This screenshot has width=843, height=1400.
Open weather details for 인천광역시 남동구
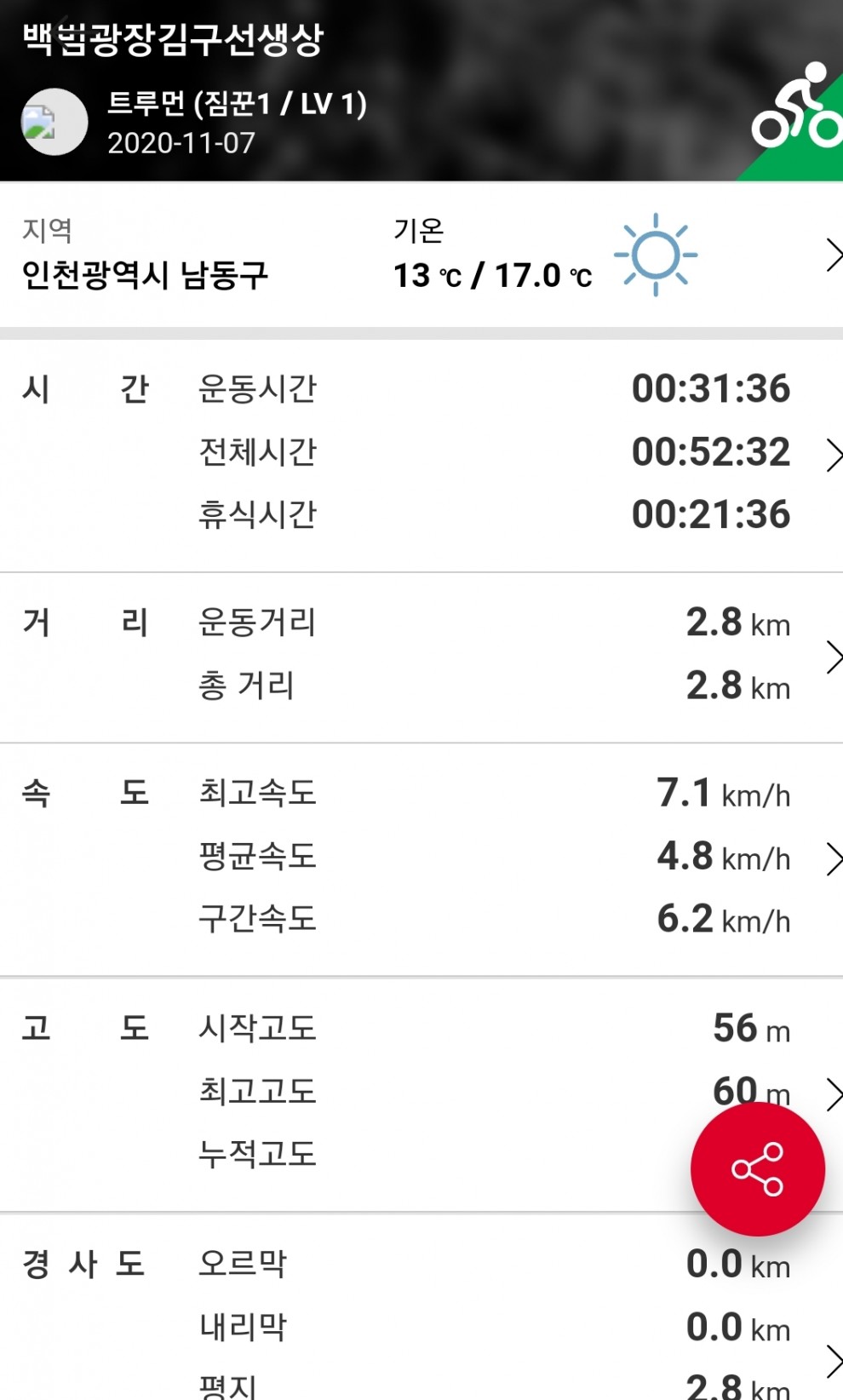832,255
